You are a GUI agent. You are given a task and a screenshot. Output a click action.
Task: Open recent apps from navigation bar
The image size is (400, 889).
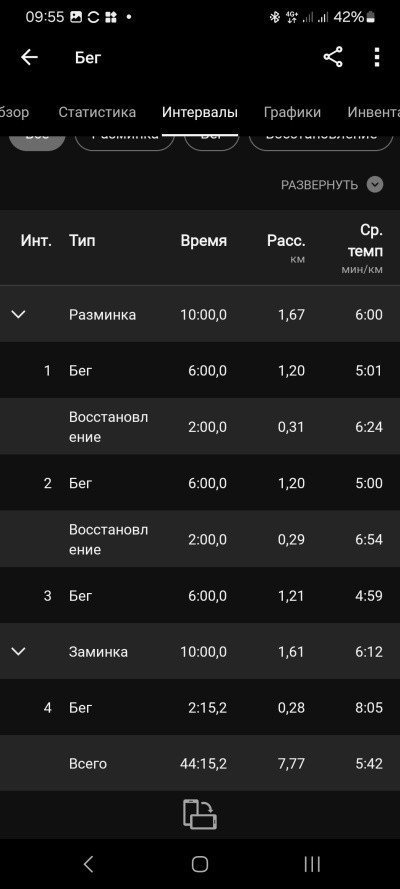pos(312,864)
